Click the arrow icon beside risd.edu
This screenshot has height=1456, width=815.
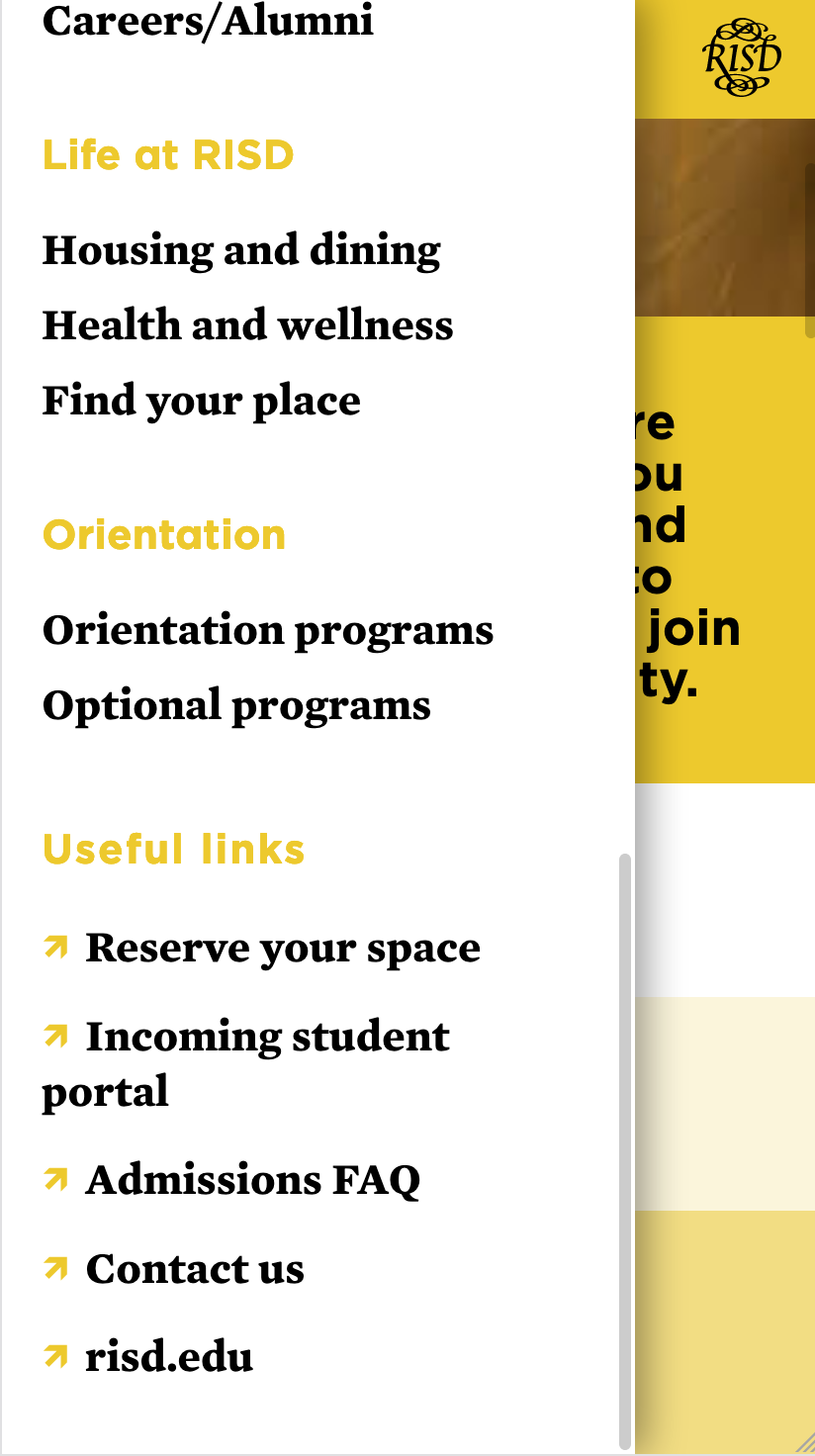(x=54, y=1356)
